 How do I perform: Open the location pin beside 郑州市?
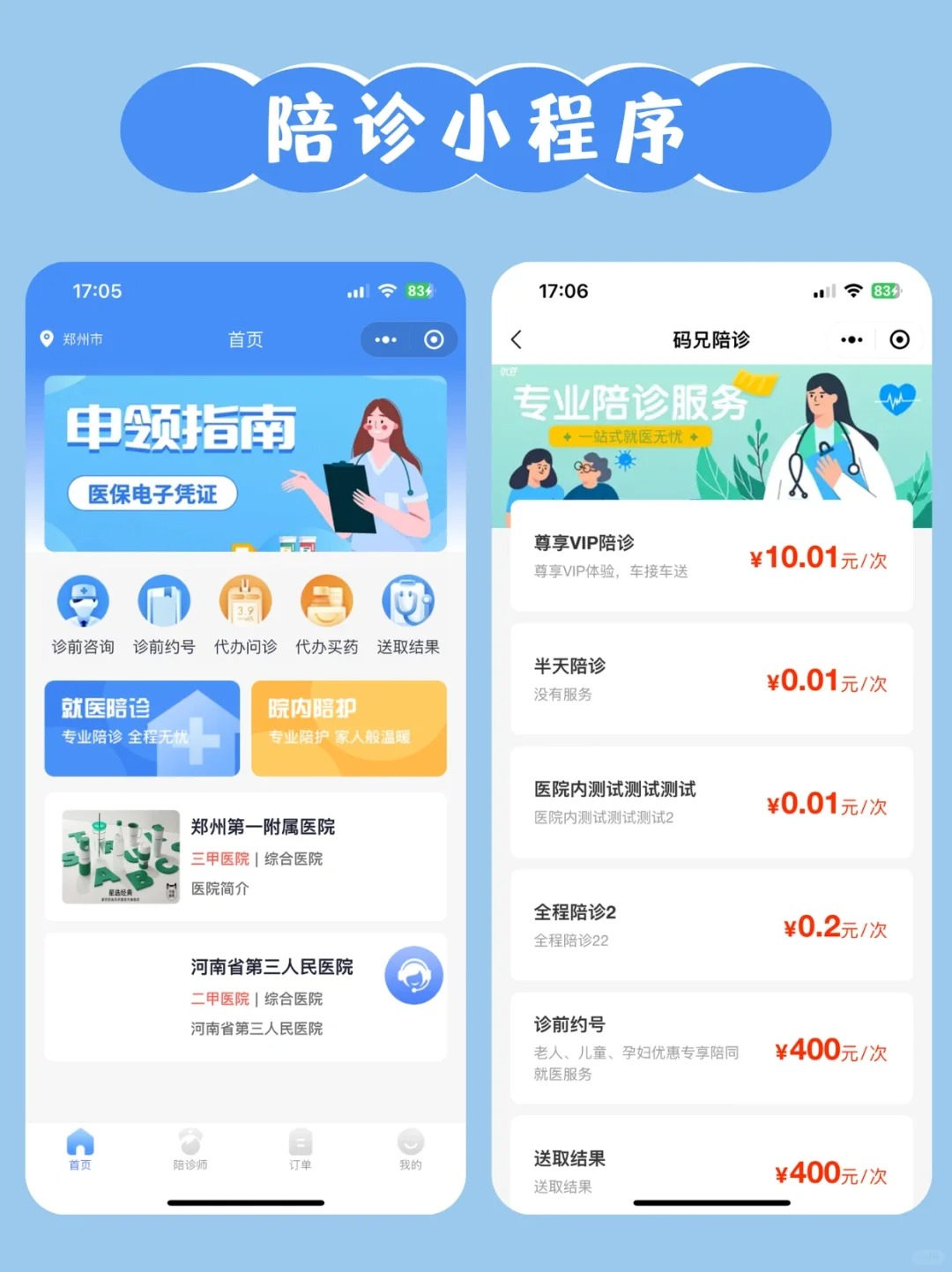[48, 339]
